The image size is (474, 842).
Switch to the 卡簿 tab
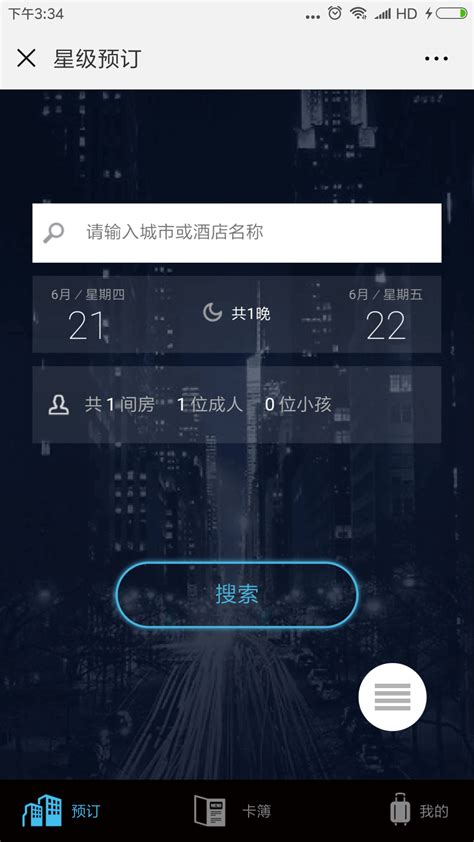click(x=232, y=811)
